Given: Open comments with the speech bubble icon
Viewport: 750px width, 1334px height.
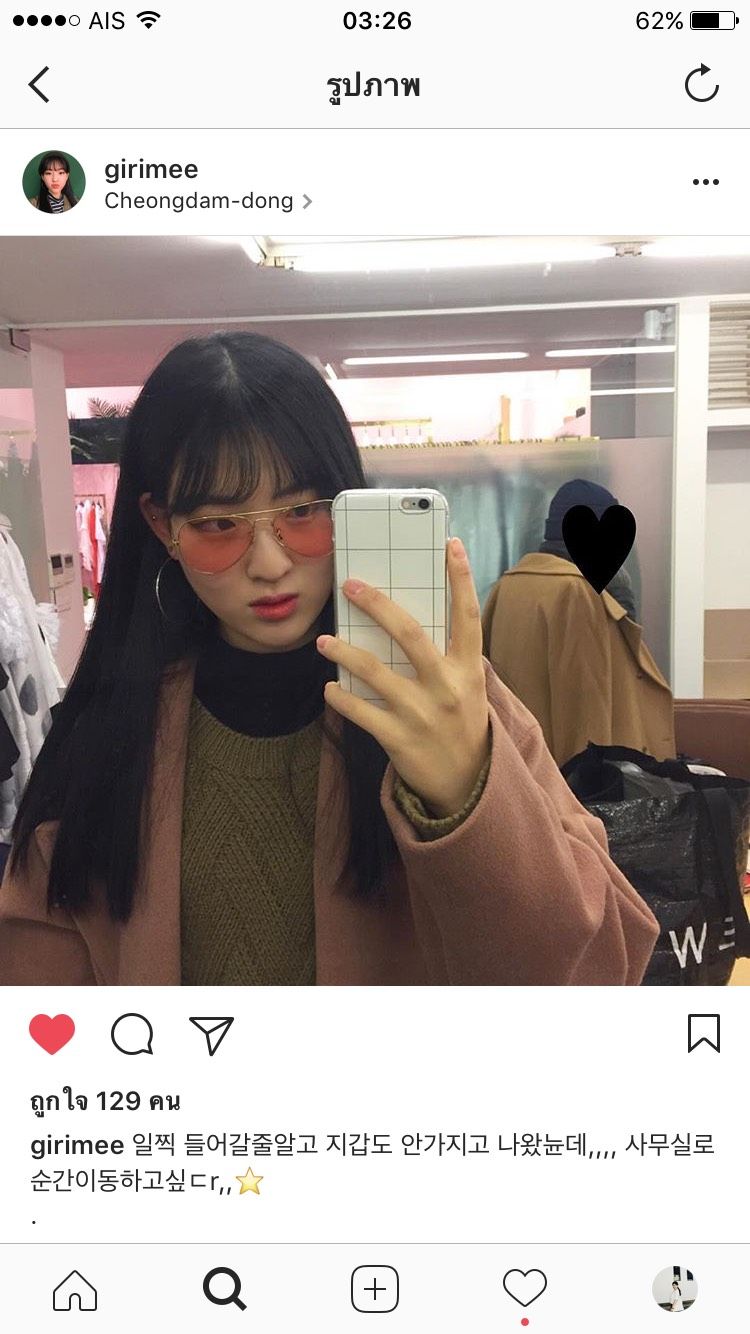Looking at the screenshot, I should point(132,1035).
